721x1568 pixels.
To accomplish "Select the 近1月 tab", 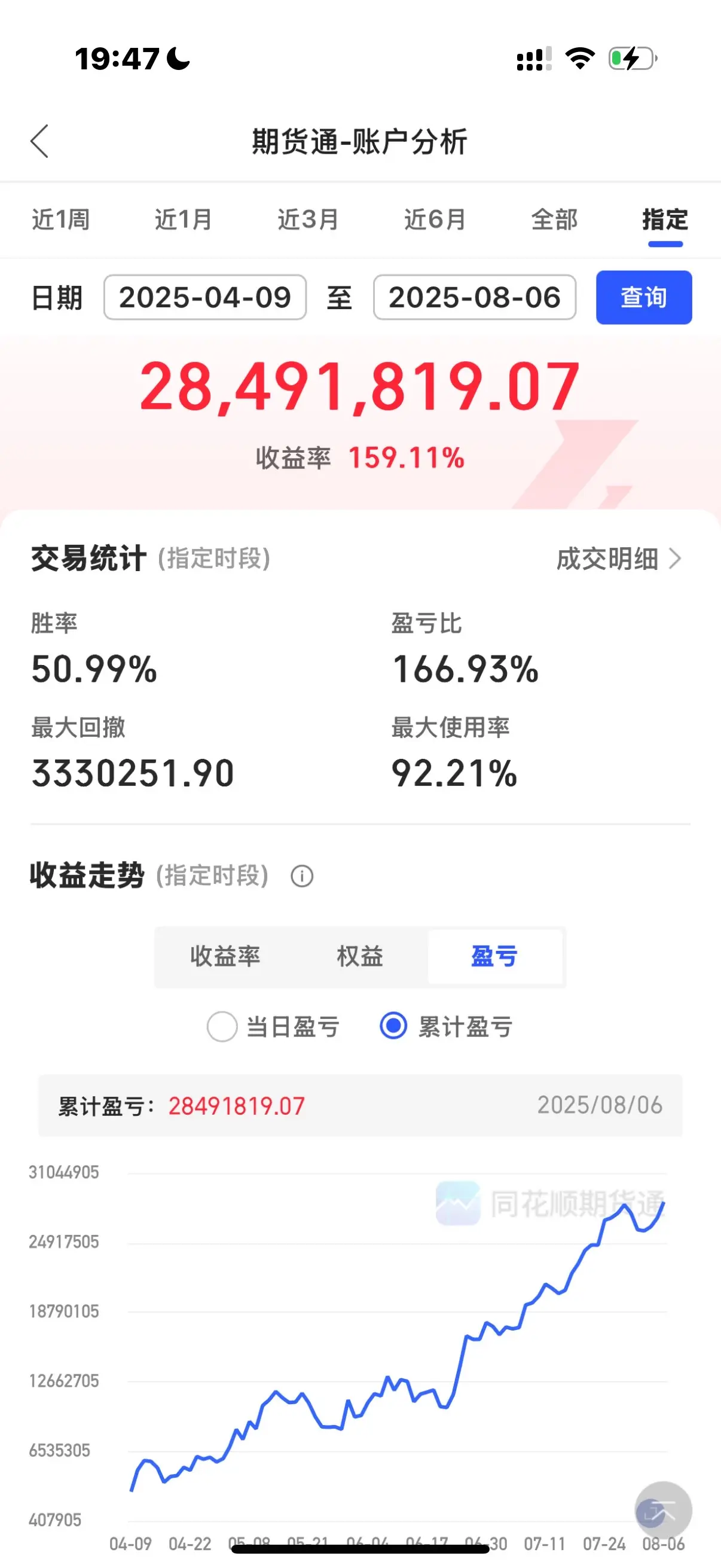I will coord(183,219).
